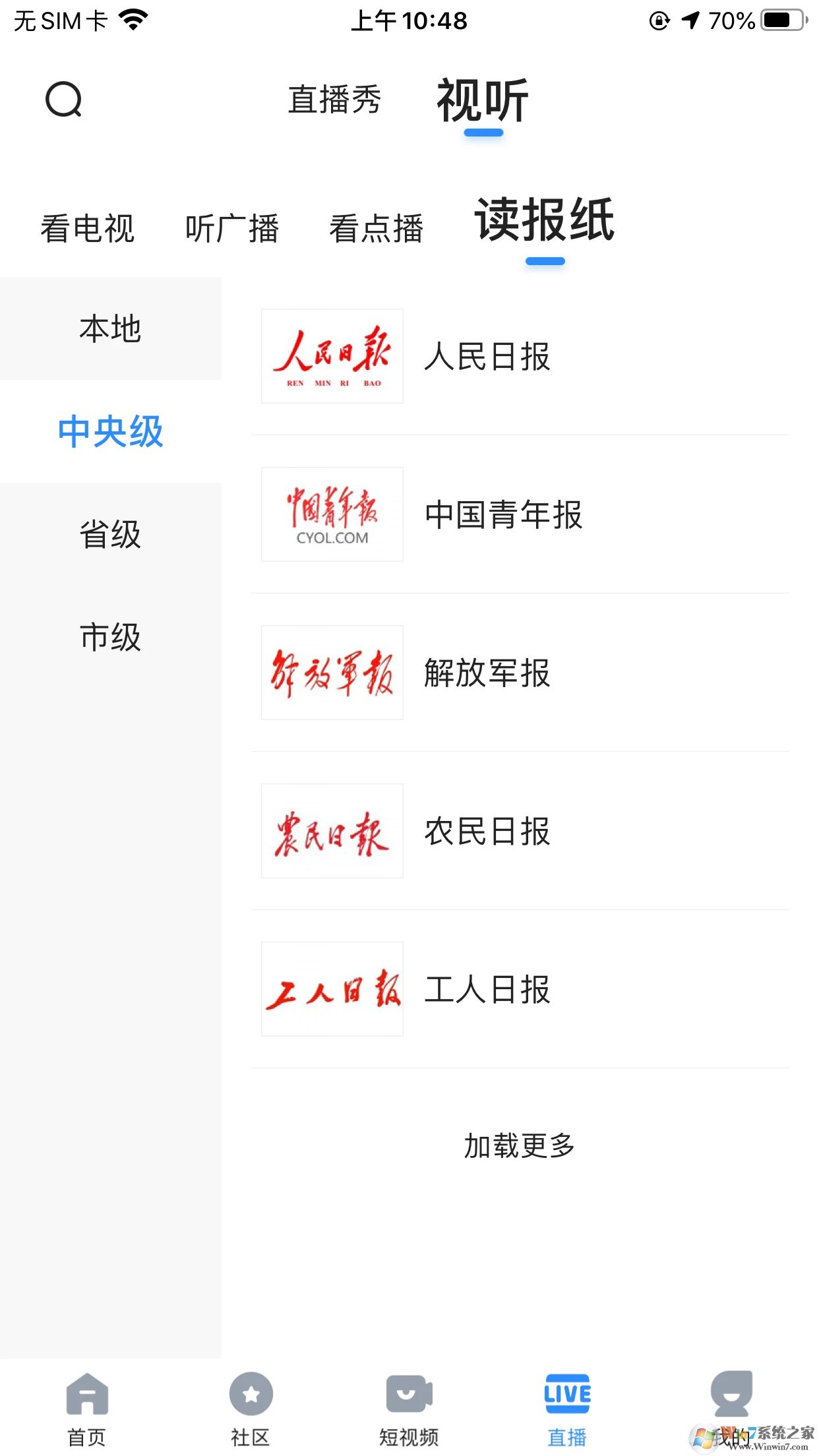Switch to the 看电视 section
The height and width of the screenshot is (1456, 819).
click(x=88, y=228)
